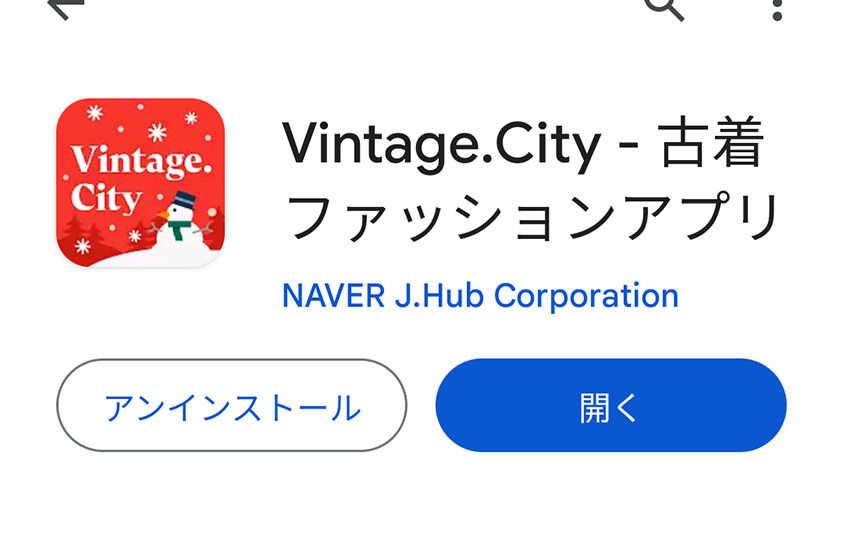This screenshot has width=843, height=538.
Task: Open Vintage.City with the 開く button
Action: tap(610, 406)
